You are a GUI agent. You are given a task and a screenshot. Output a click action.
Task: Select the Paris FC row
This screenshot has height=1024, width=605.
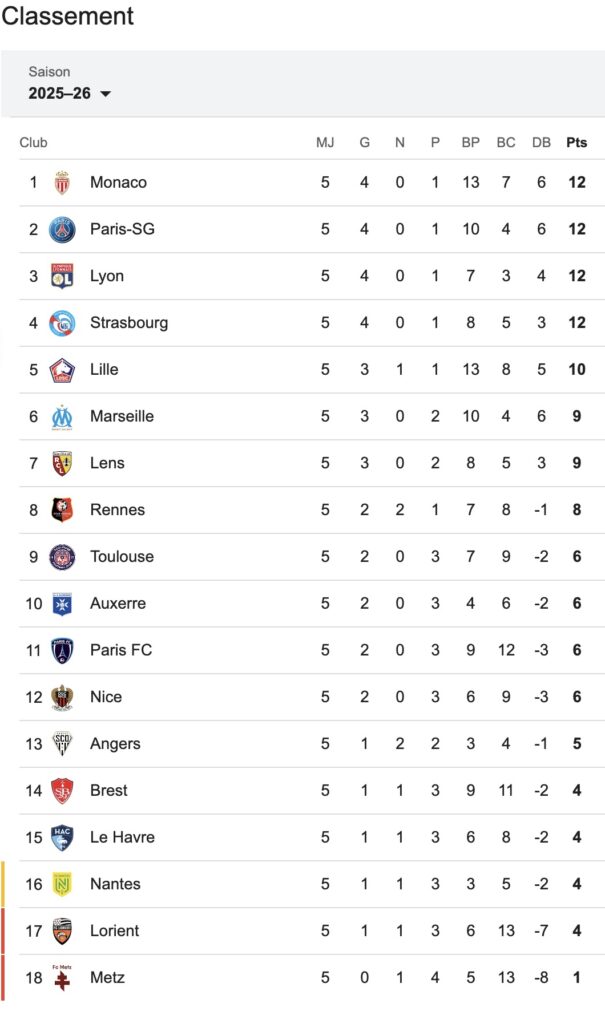point(312,650)
